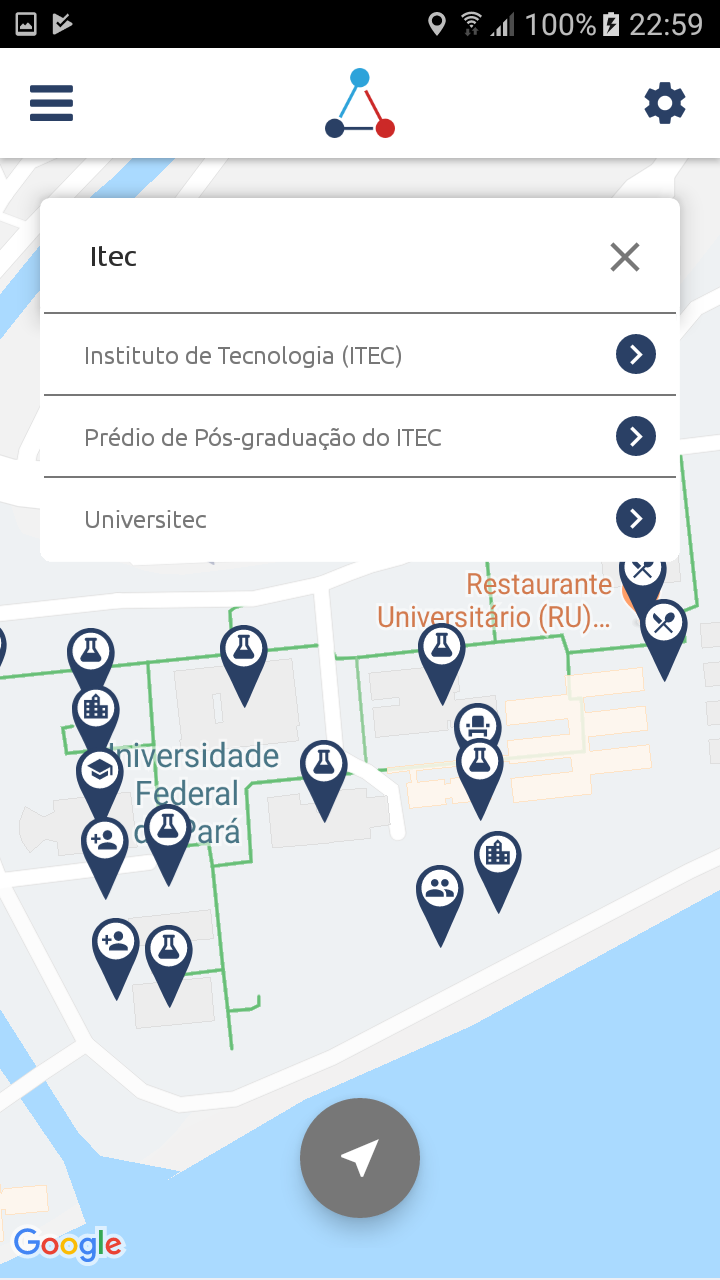
Task: Open the armchair map pin
Action: click(x=477, y=724)
